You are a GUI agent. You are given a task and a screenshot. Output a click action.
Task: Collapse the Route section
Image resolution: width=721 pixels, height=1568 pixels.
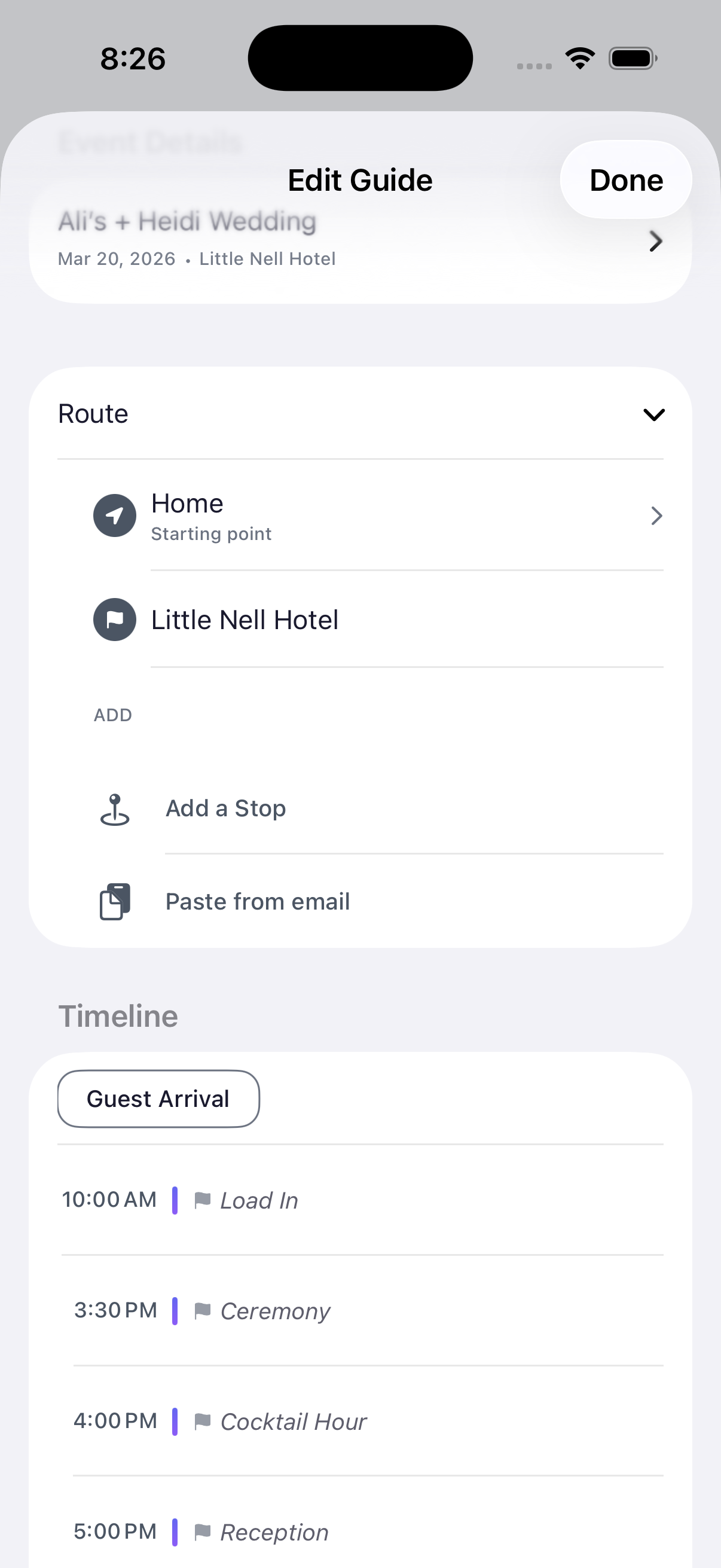653,414
